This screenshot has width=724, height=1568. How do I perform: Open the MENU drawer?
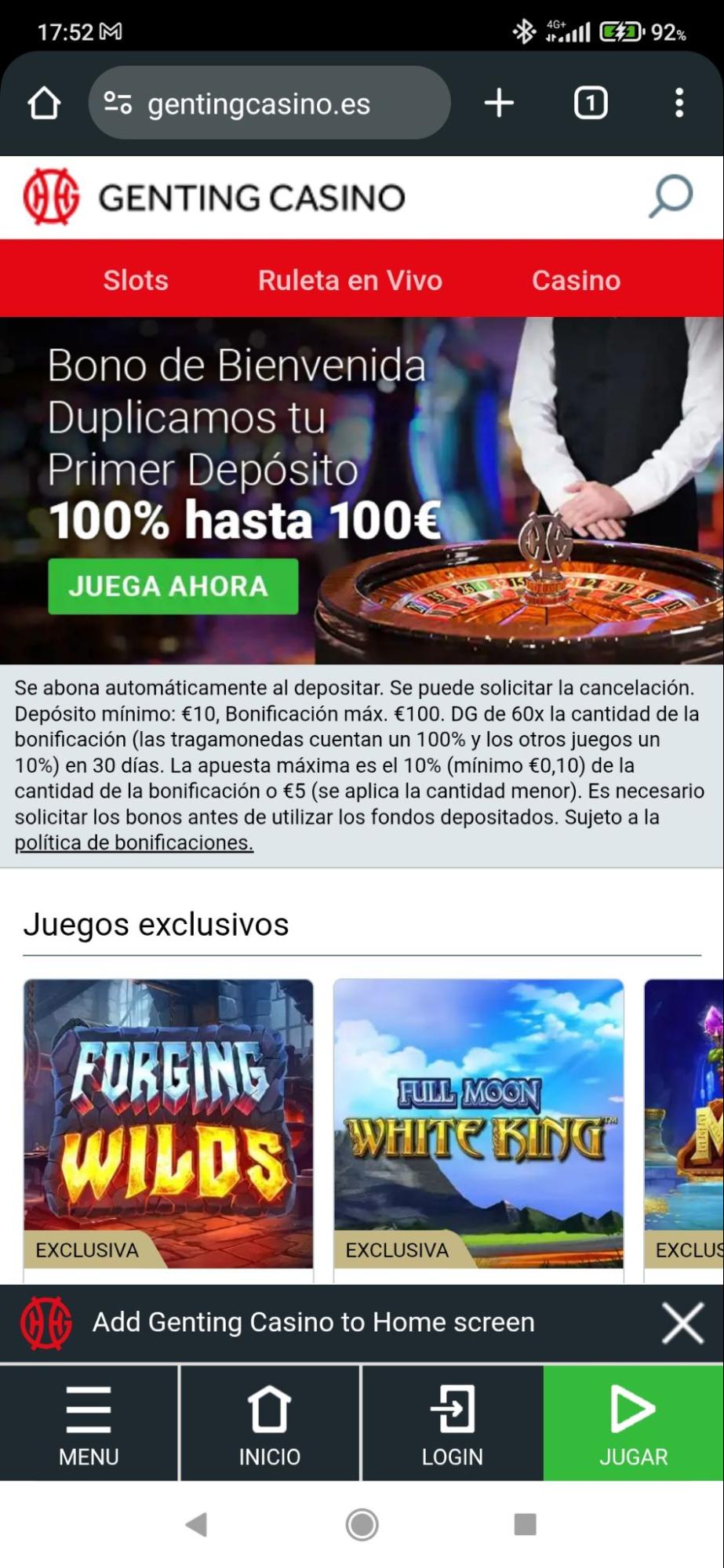(89, 1424)
